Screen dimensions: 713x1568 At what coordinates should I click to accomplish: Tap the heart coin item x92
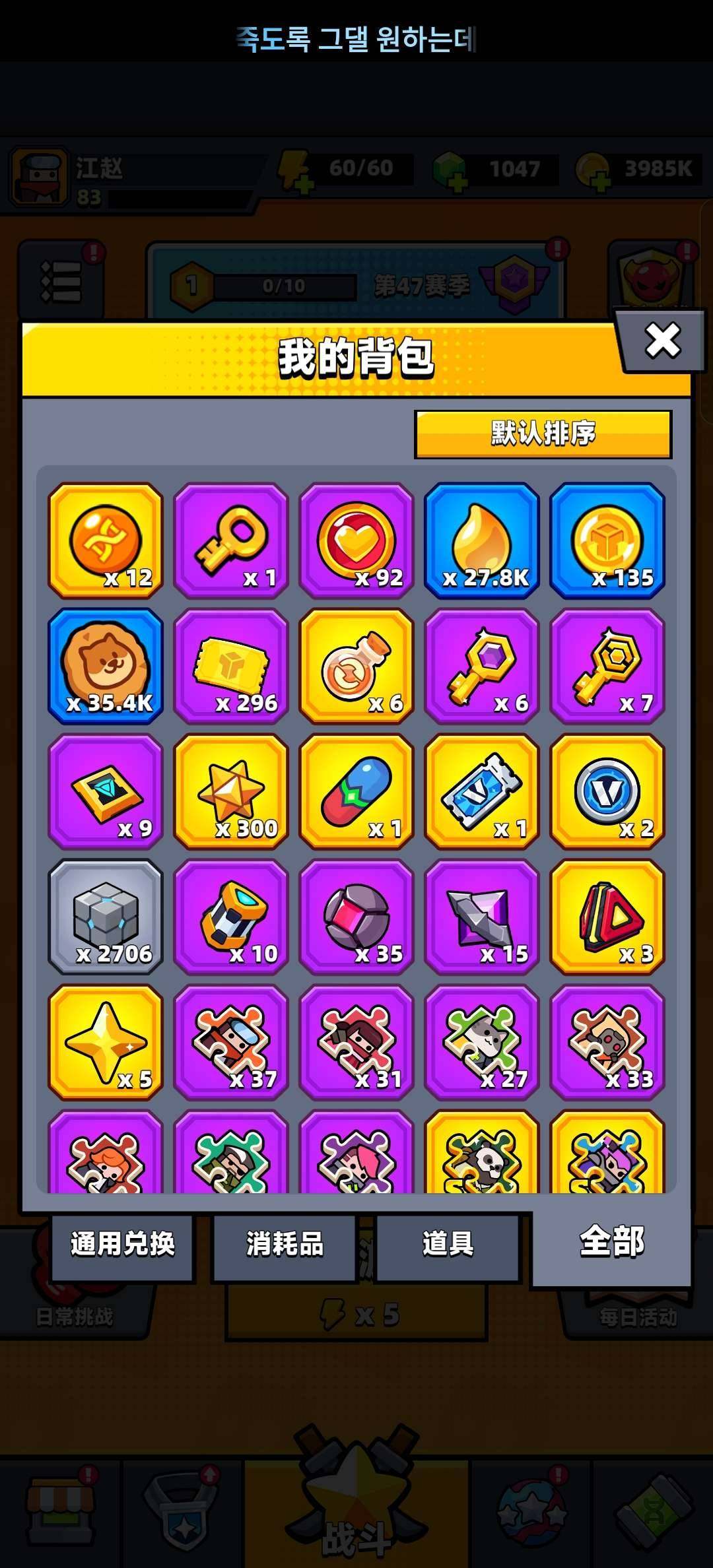click(356, 540)
